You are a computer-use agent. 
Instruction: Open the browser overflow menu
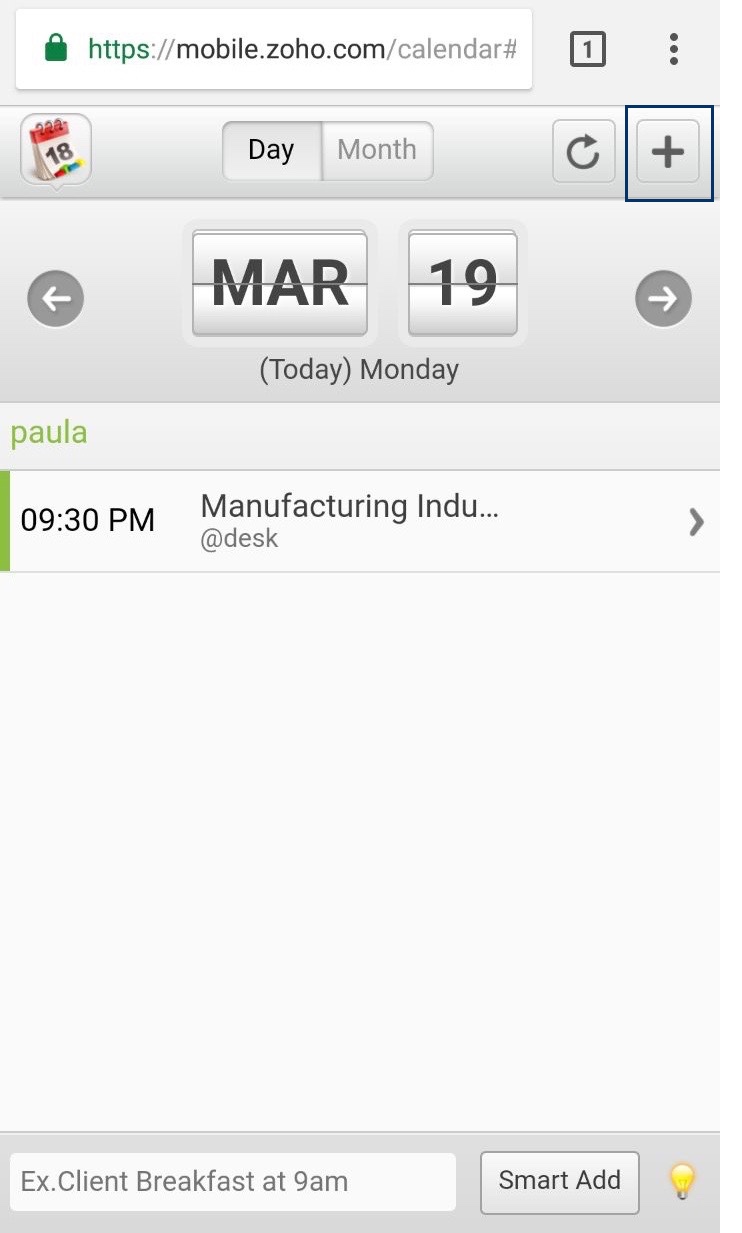(x=674, y=48)
